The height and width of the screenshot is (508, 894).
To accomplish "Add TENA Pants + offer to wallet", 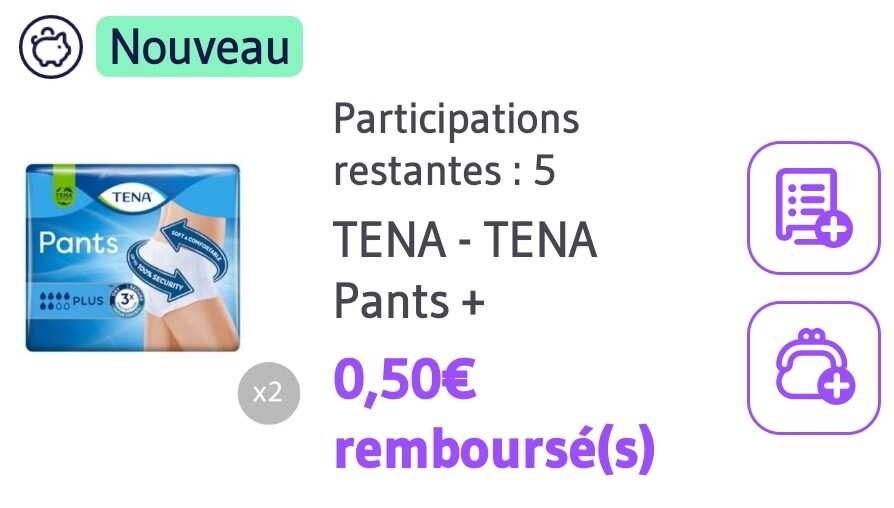I will pyautogui.click(x=813, y=367).
